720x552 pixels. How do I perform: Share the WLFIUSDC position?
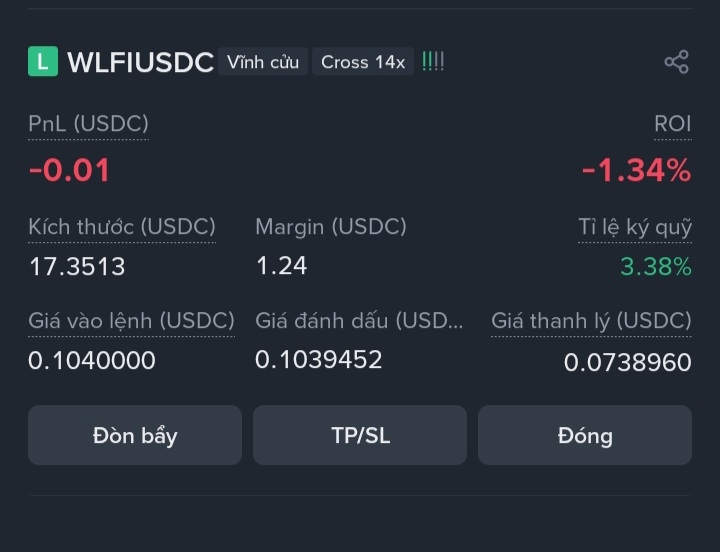(x=676, y=62)
